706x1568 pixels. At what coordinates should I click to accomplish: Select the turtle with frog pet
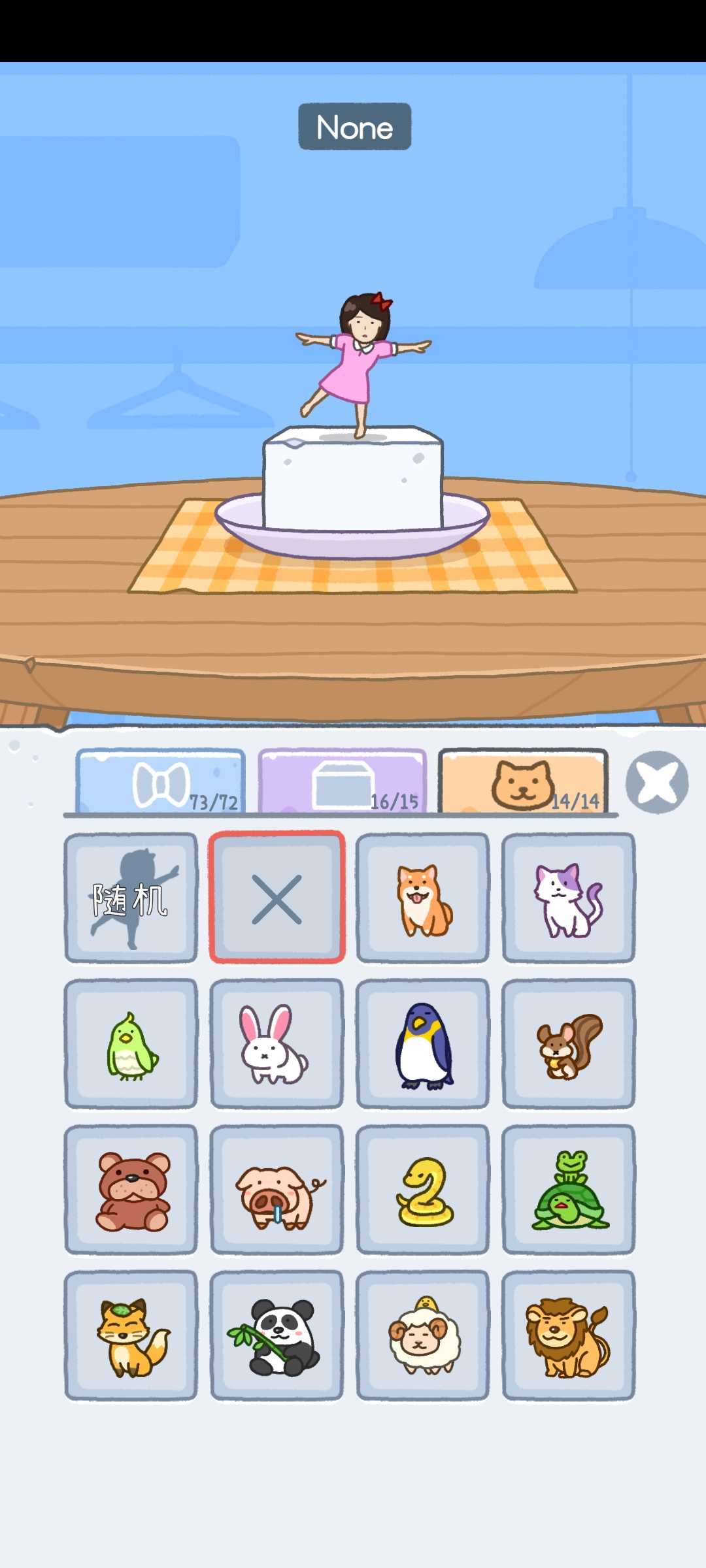coord(569,1189)
